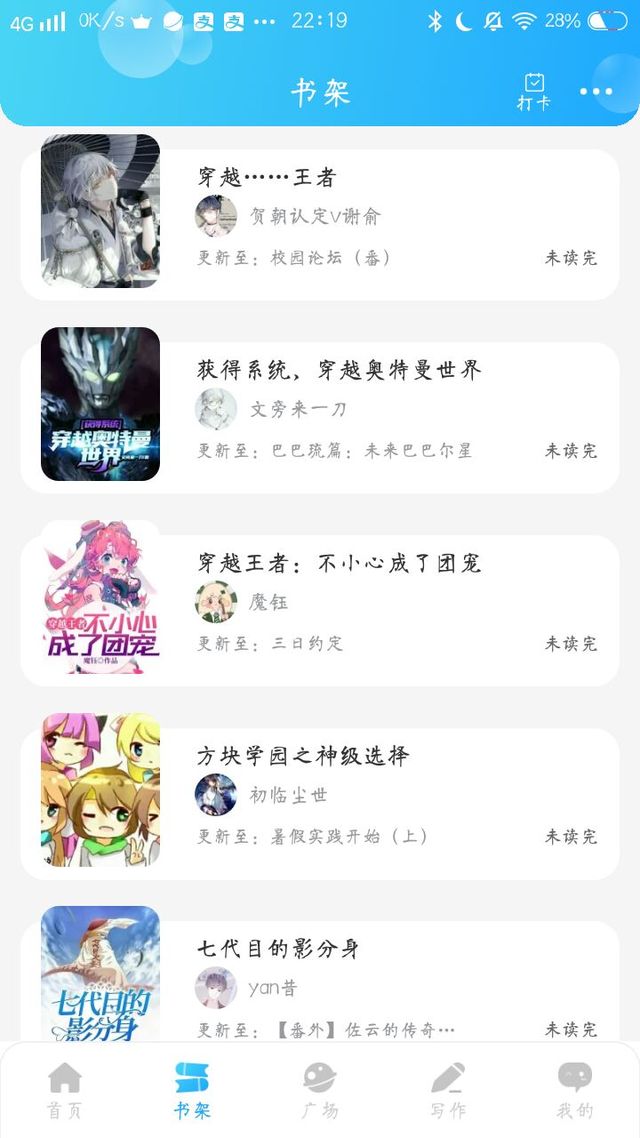Image resolution: width=640 pixels, height=1138 pixels.
Task: Go to the 广场 tab
Action: [320, 1090]
